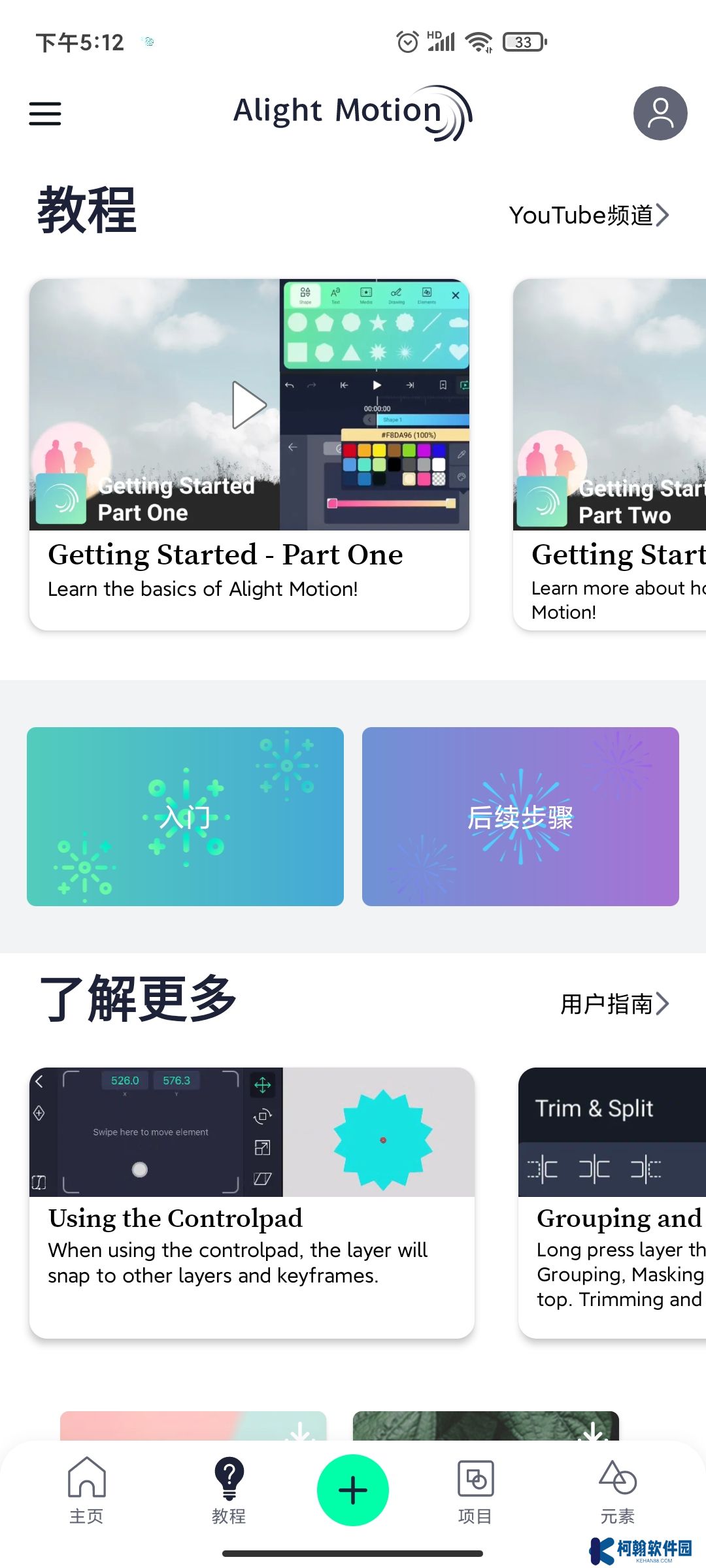
Task: Select the 后续步骤 category tile
Action: click(x=520, y=817)
